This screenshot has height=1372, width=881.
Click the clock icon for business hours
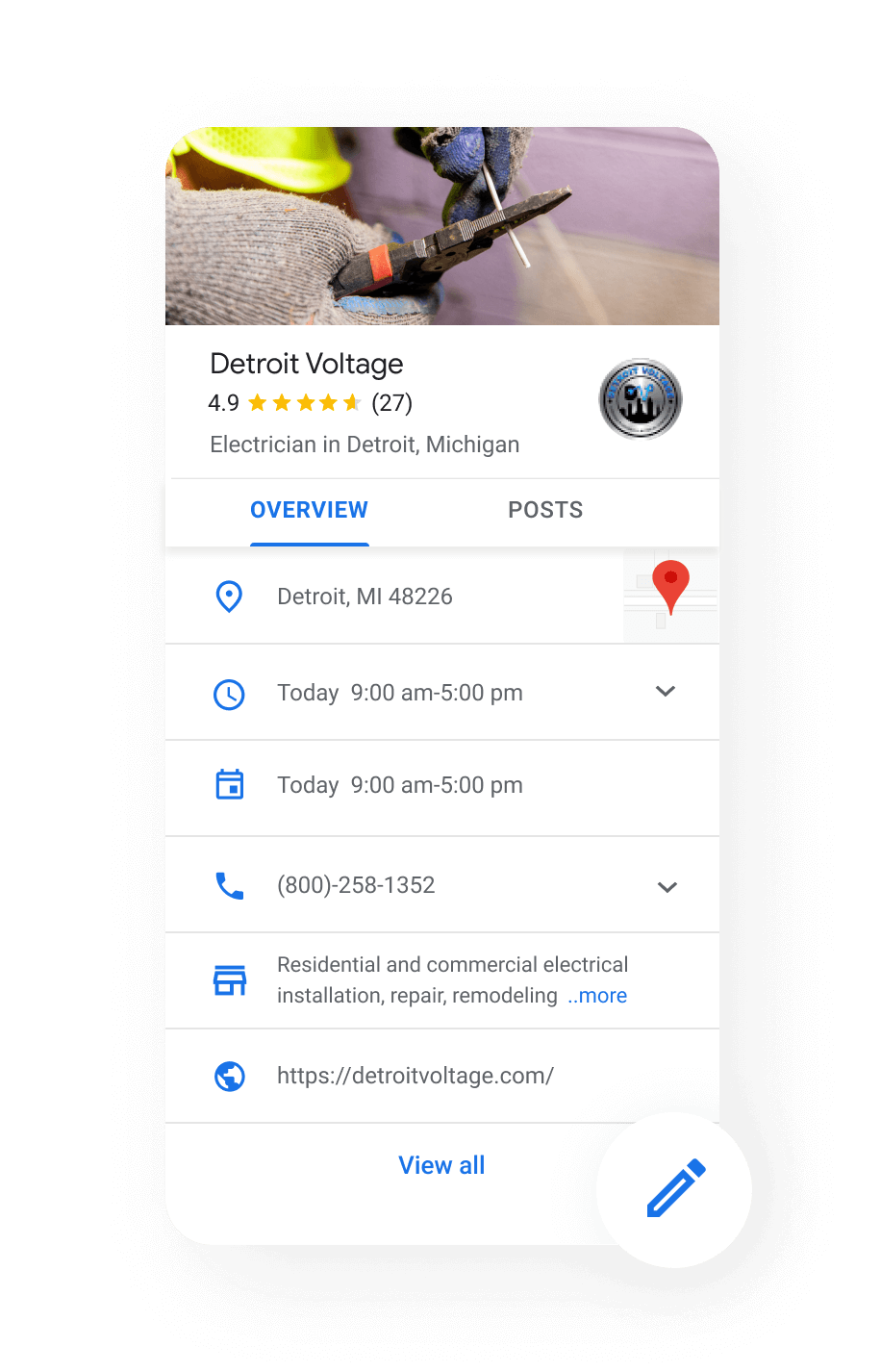[x=230, y=693]
